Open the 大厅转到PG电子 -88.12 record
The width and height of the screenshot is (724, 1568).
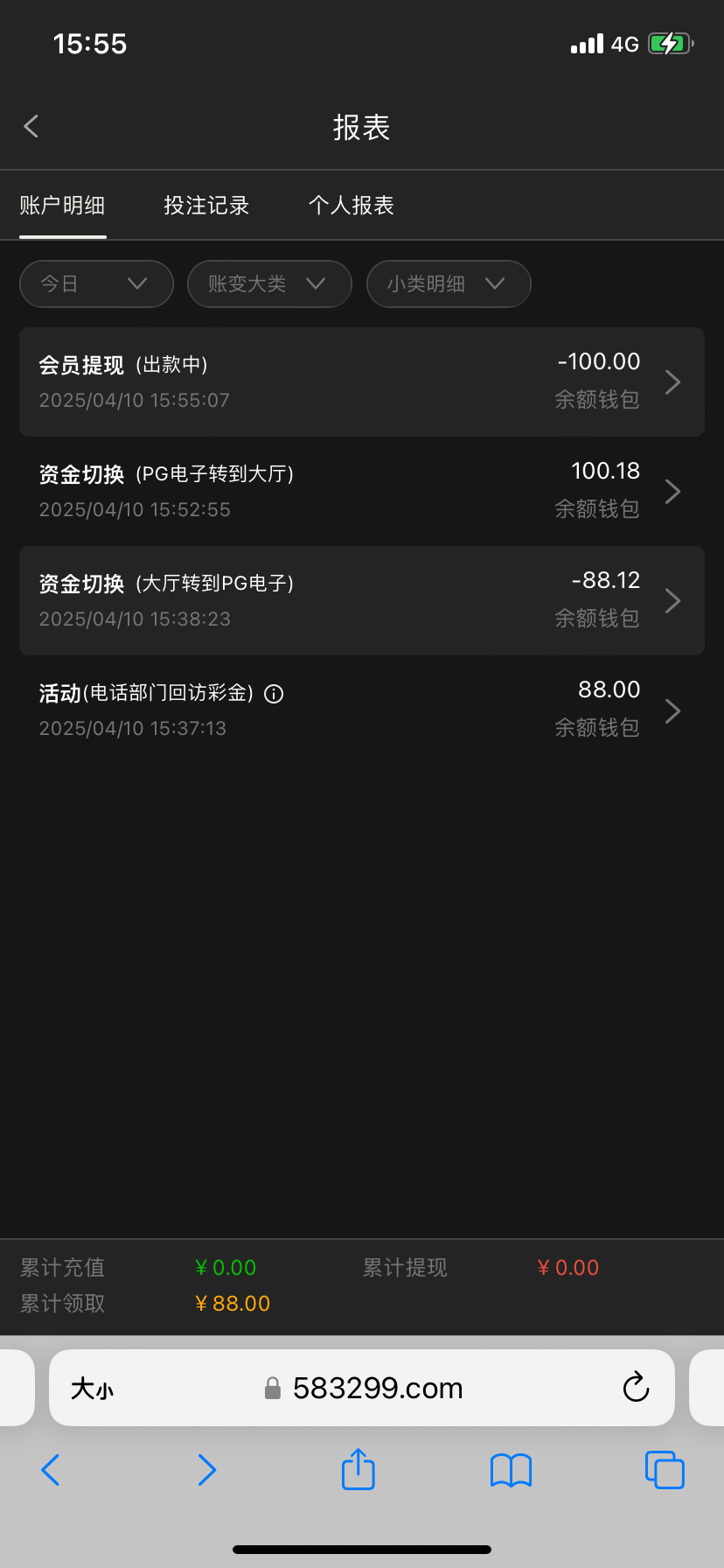[x=362, y=600]
